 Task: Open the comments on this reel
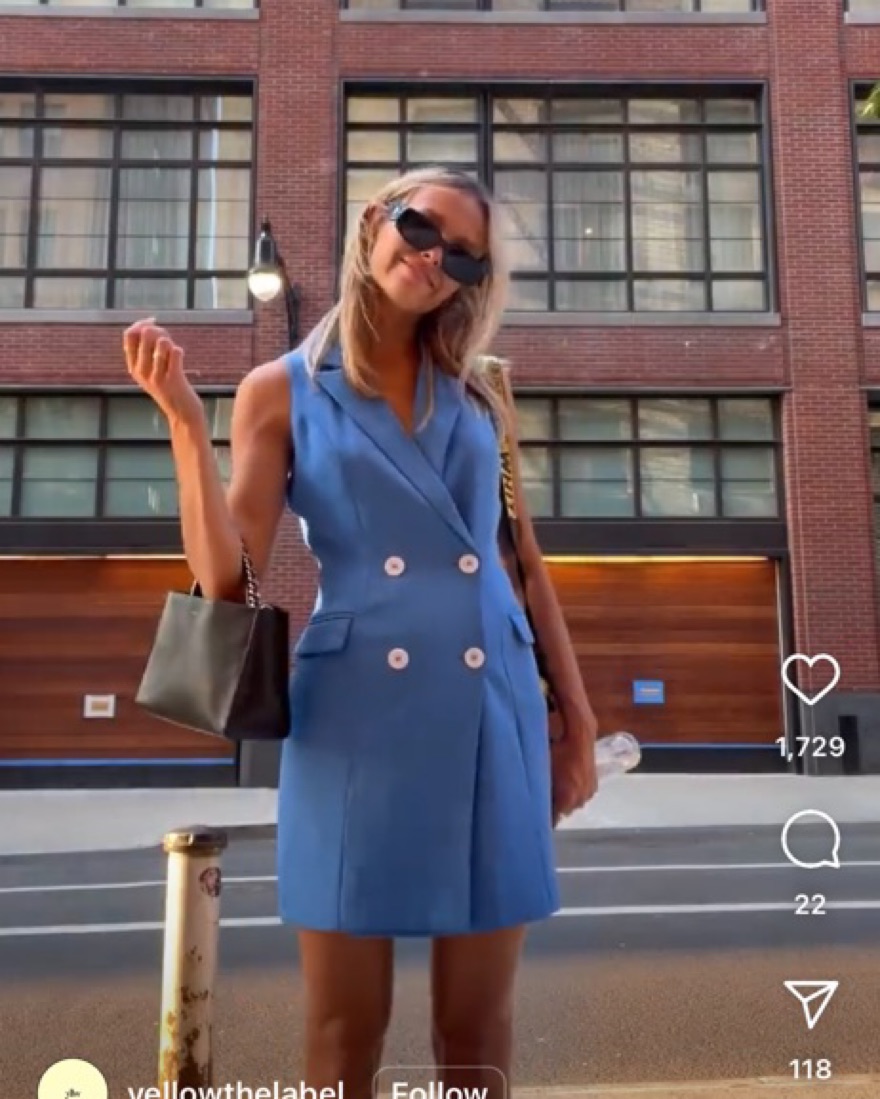(x=810, y=839)
